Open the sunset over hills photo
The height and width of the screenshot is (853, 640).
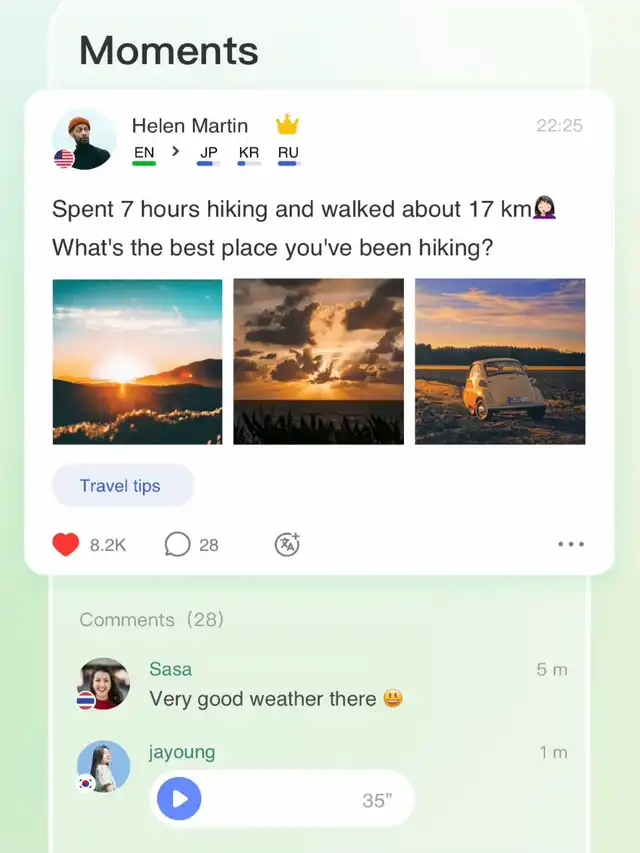click(x=137, y=361)
